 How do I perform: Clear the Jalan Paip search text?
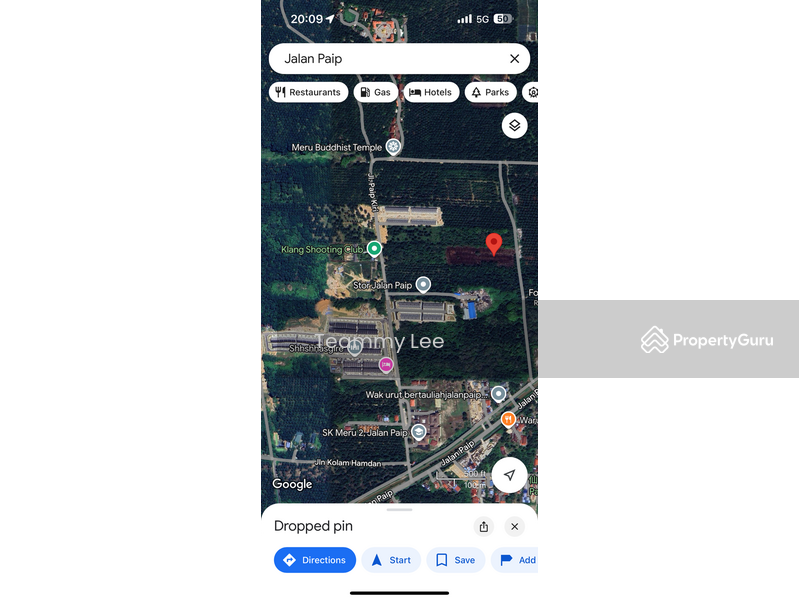(x=515, y=59)
